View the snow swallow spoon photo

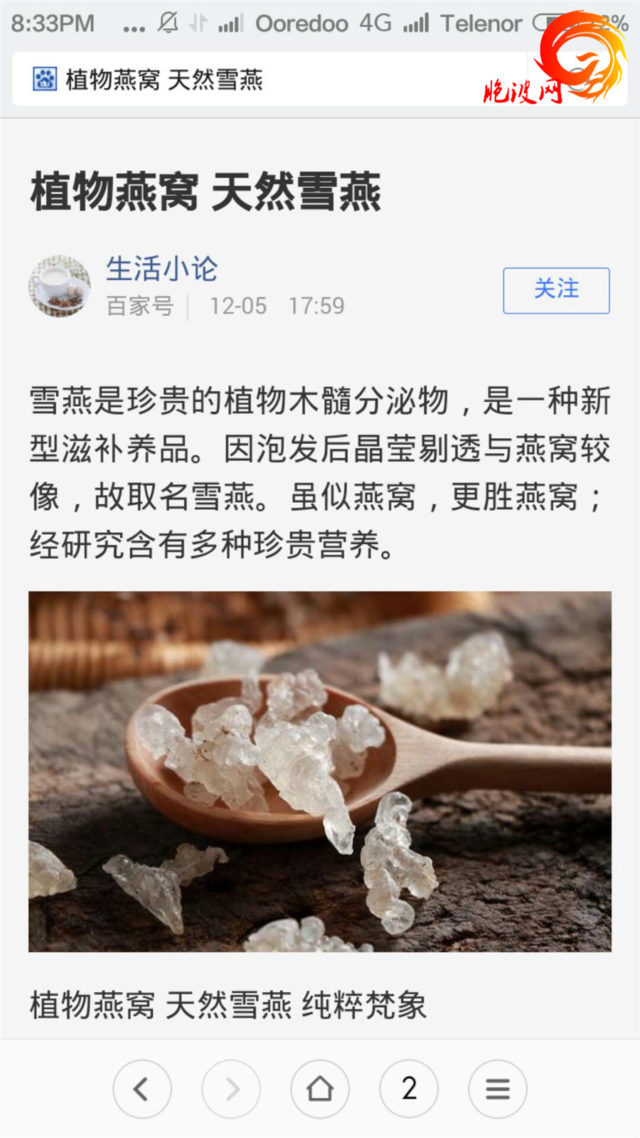[320, 771]
